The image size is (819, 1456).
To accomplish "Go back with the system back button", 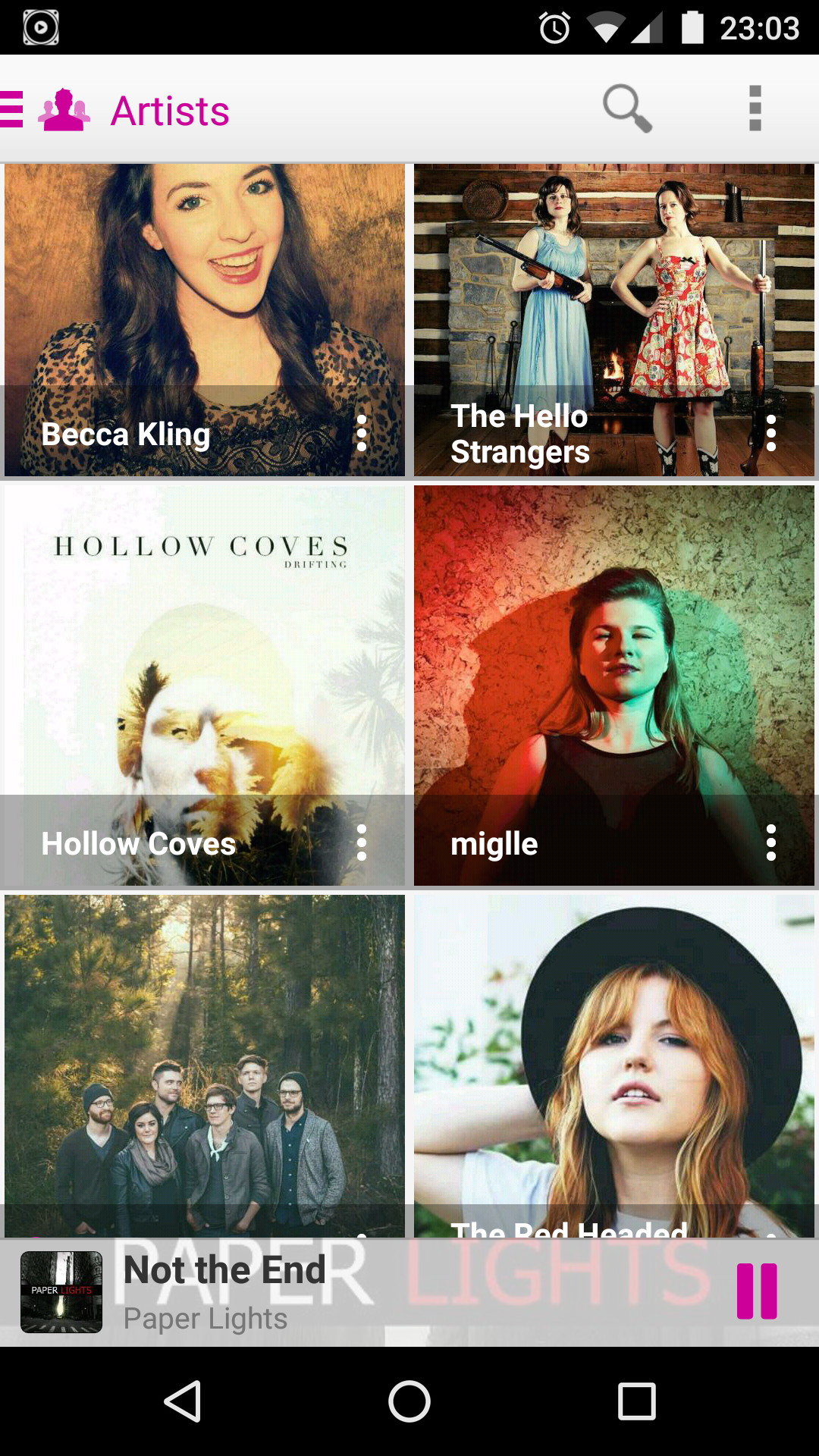I will [x=183, y=1401].
